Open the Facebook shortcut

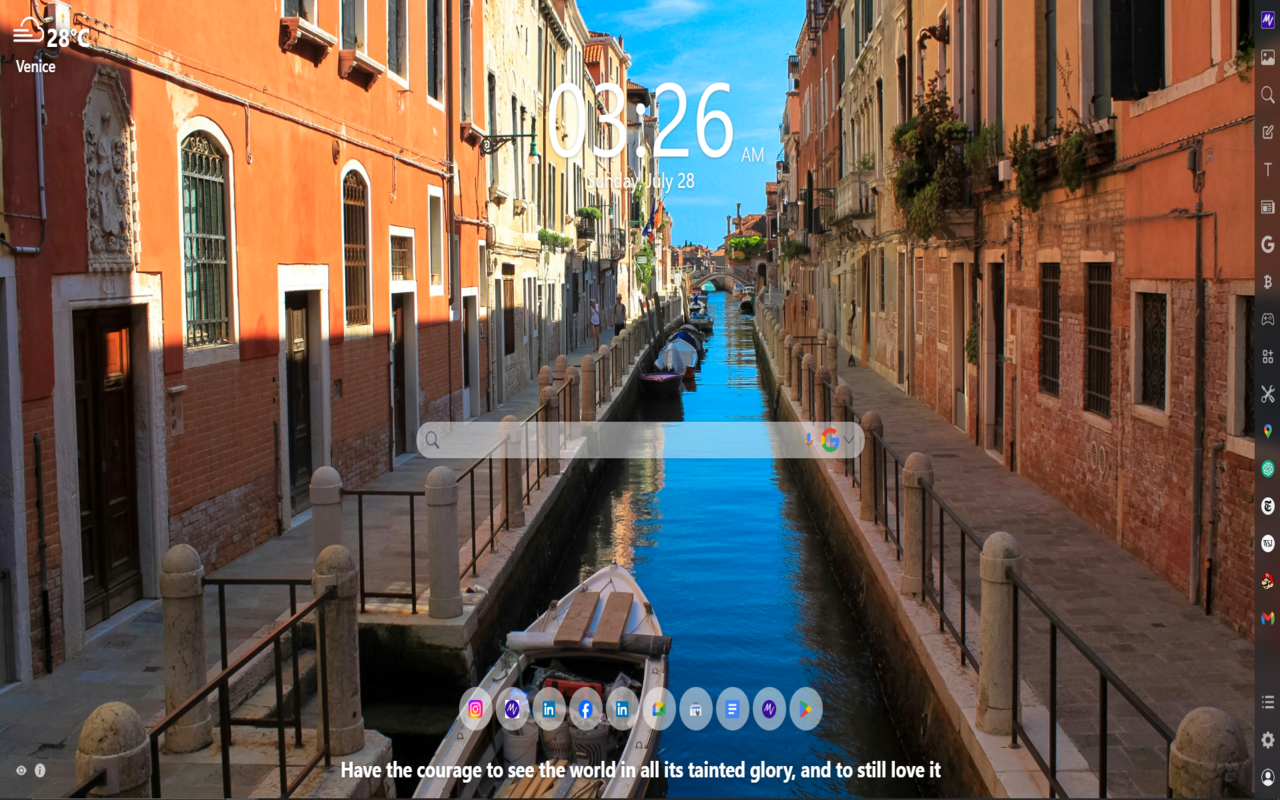pyautogui.click(x=586, y=709)
